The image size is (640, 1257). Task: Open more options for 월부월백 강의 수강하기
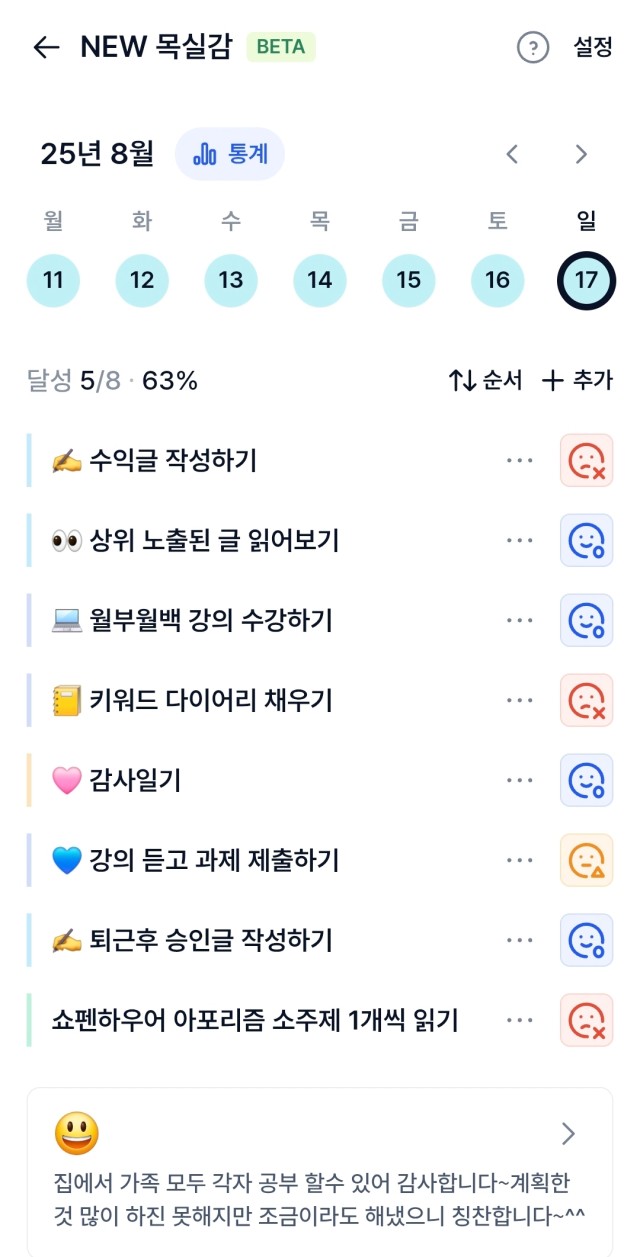pyautogui.click(x=520, y=620)
